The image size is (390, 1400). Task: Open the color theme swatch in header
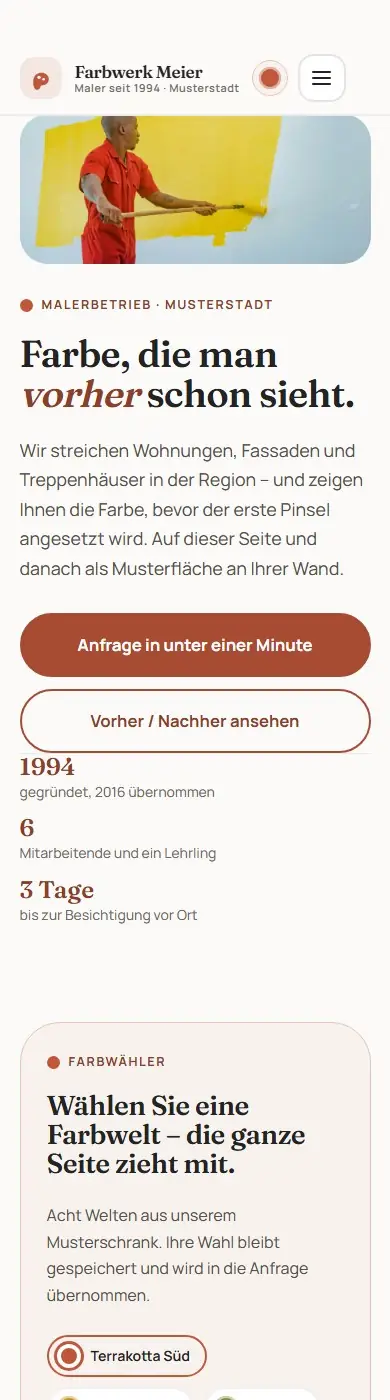(x=270, y=78)
